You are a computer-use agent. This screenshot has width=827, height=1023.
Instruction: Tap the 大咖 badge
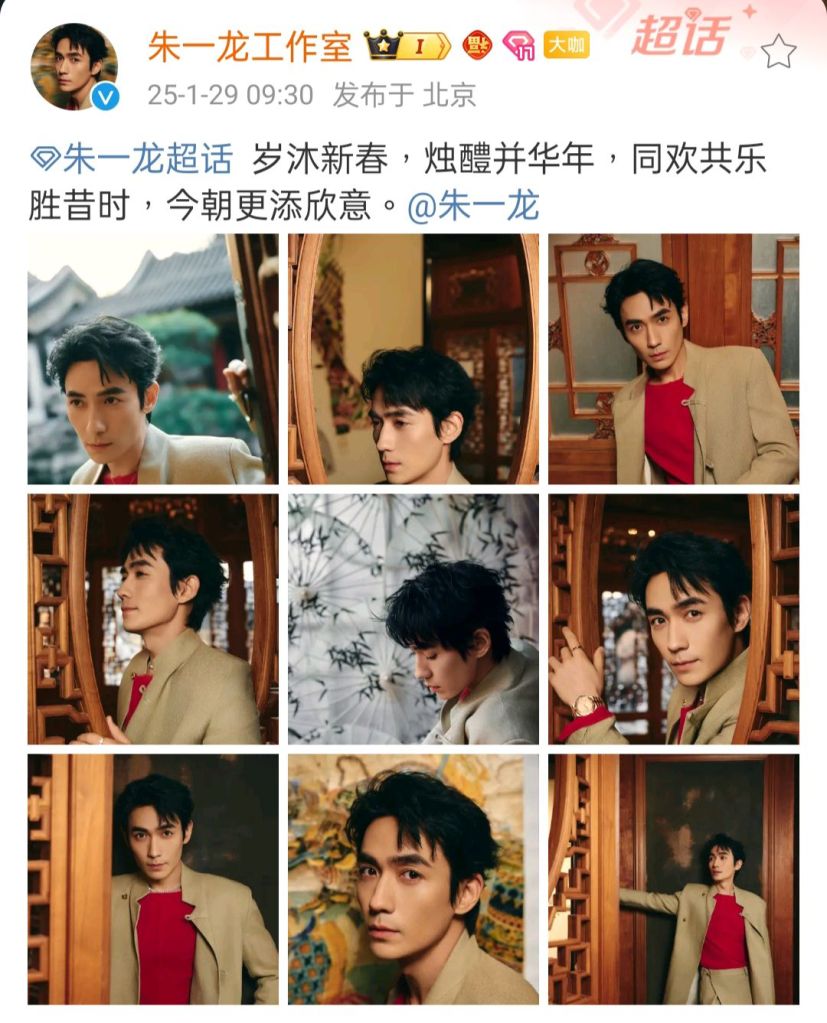tap(566, 46)
